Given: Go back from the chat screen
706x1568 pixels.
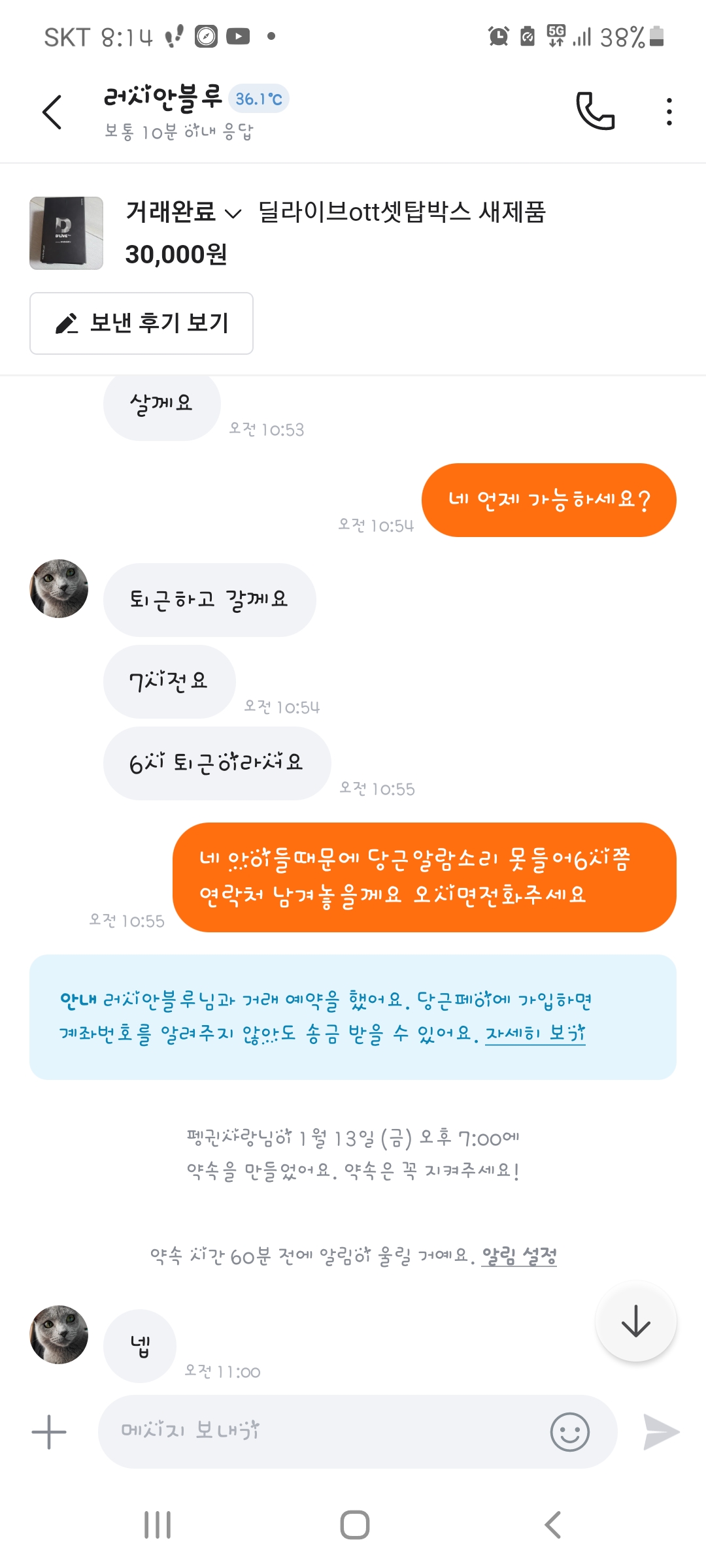Looking at the screenshot, I should [x=52, y=112].
